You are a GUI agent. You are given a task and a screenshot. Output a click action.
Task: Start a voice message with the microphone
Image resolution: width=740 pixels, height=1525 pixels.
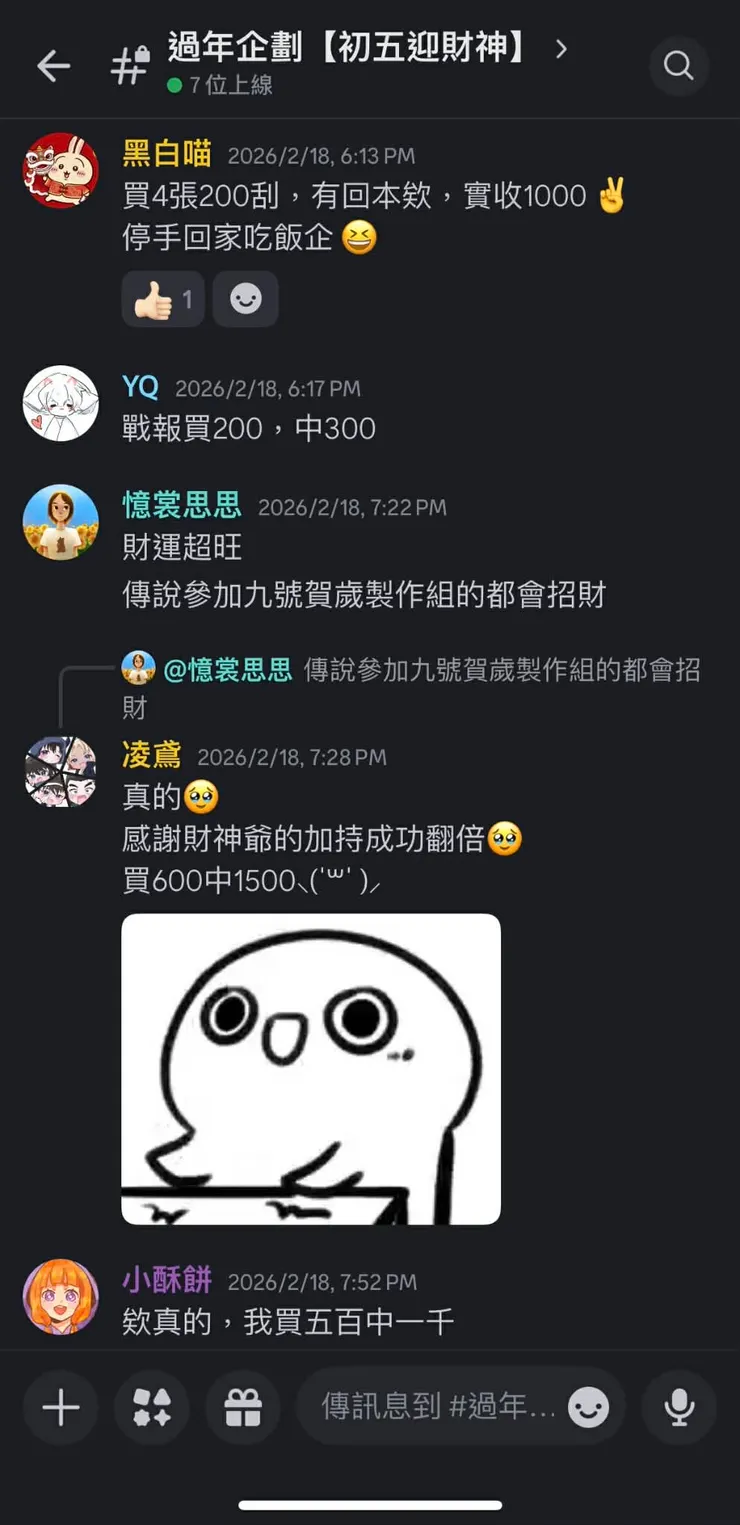click(x=679, y=1406)
